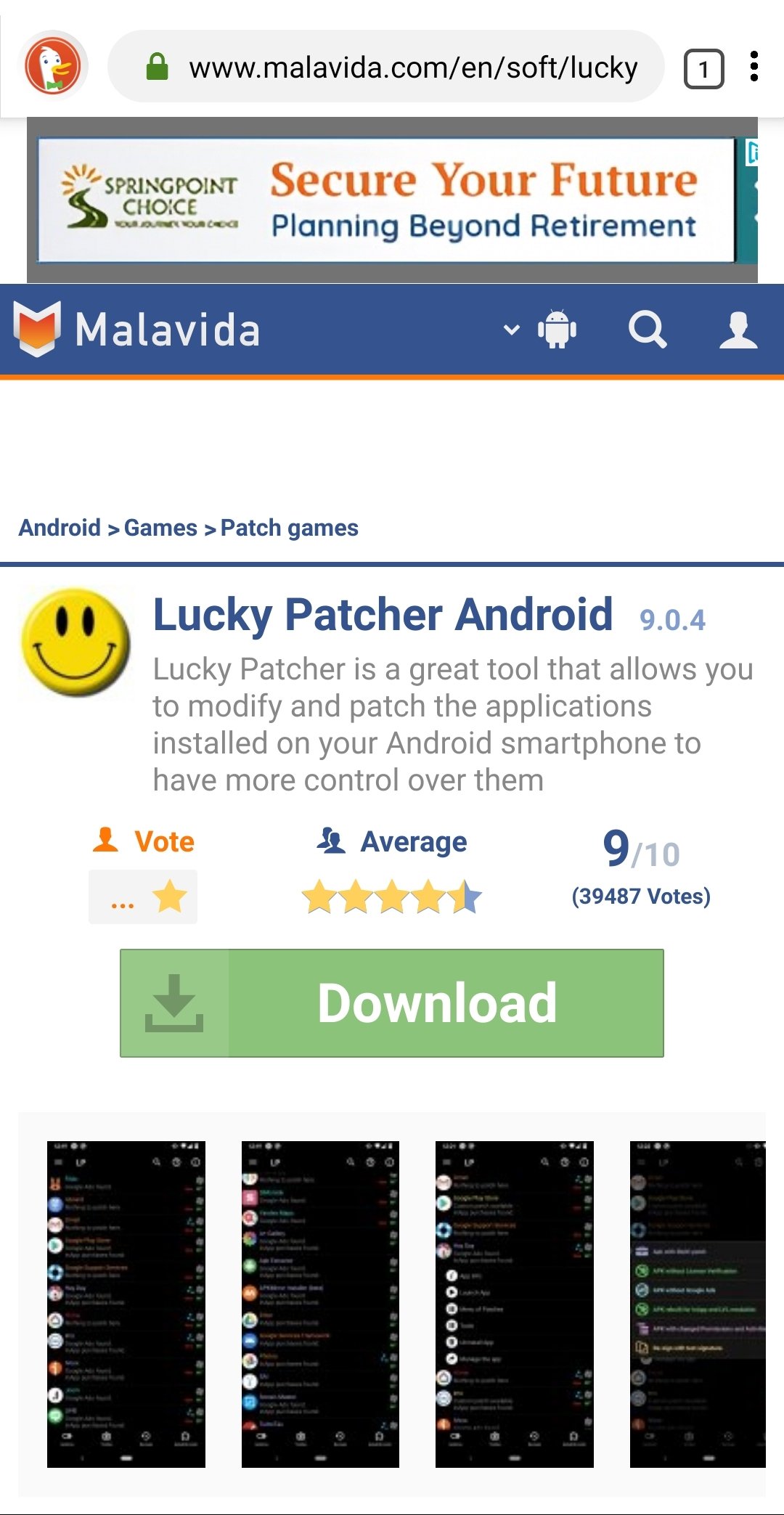
Task: View the fourth app screenshot
Action: click(x=698, y=1304)
